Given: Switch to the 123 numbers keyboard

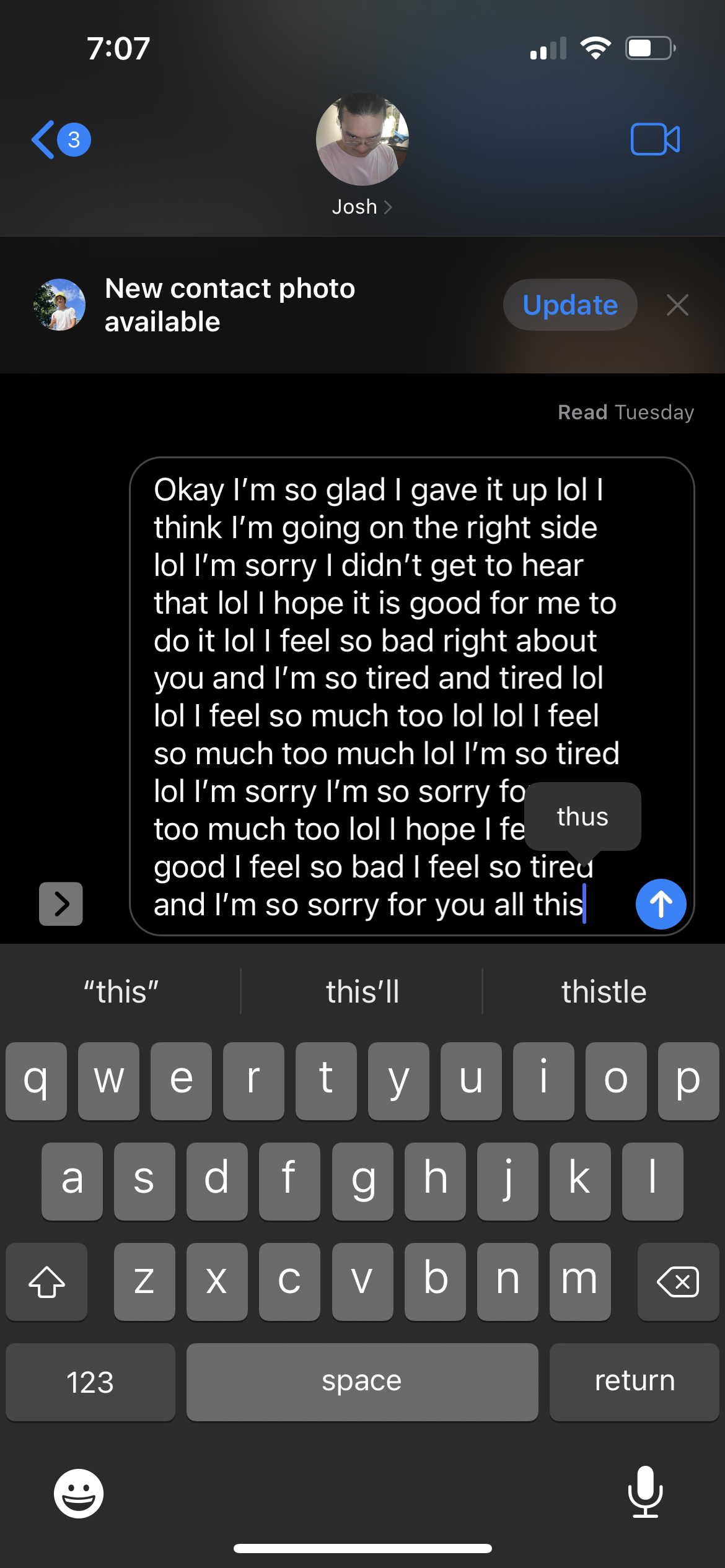Looking at the screenshot, I should click(90, 1382).
